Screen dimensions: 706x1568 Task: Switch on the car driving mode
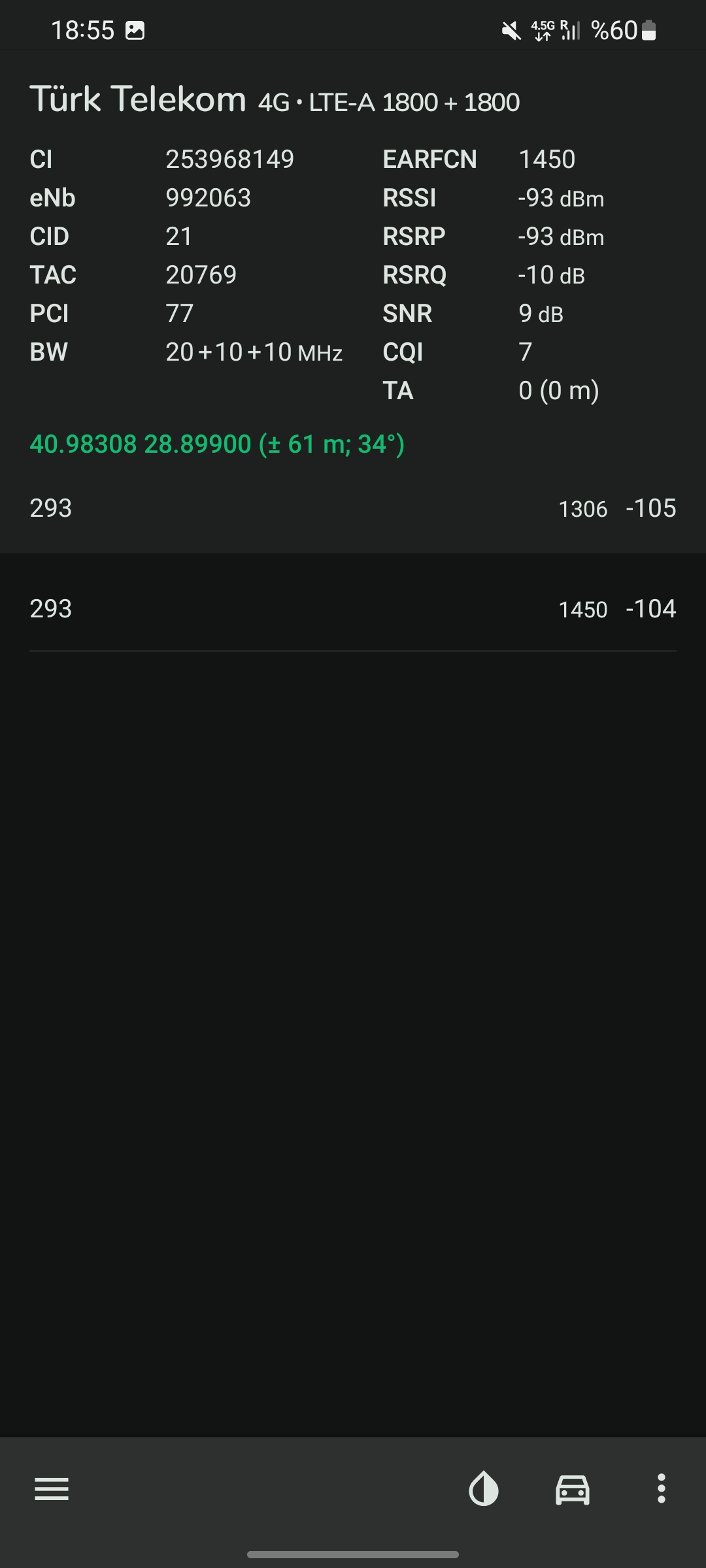(x=573, y=1490)
